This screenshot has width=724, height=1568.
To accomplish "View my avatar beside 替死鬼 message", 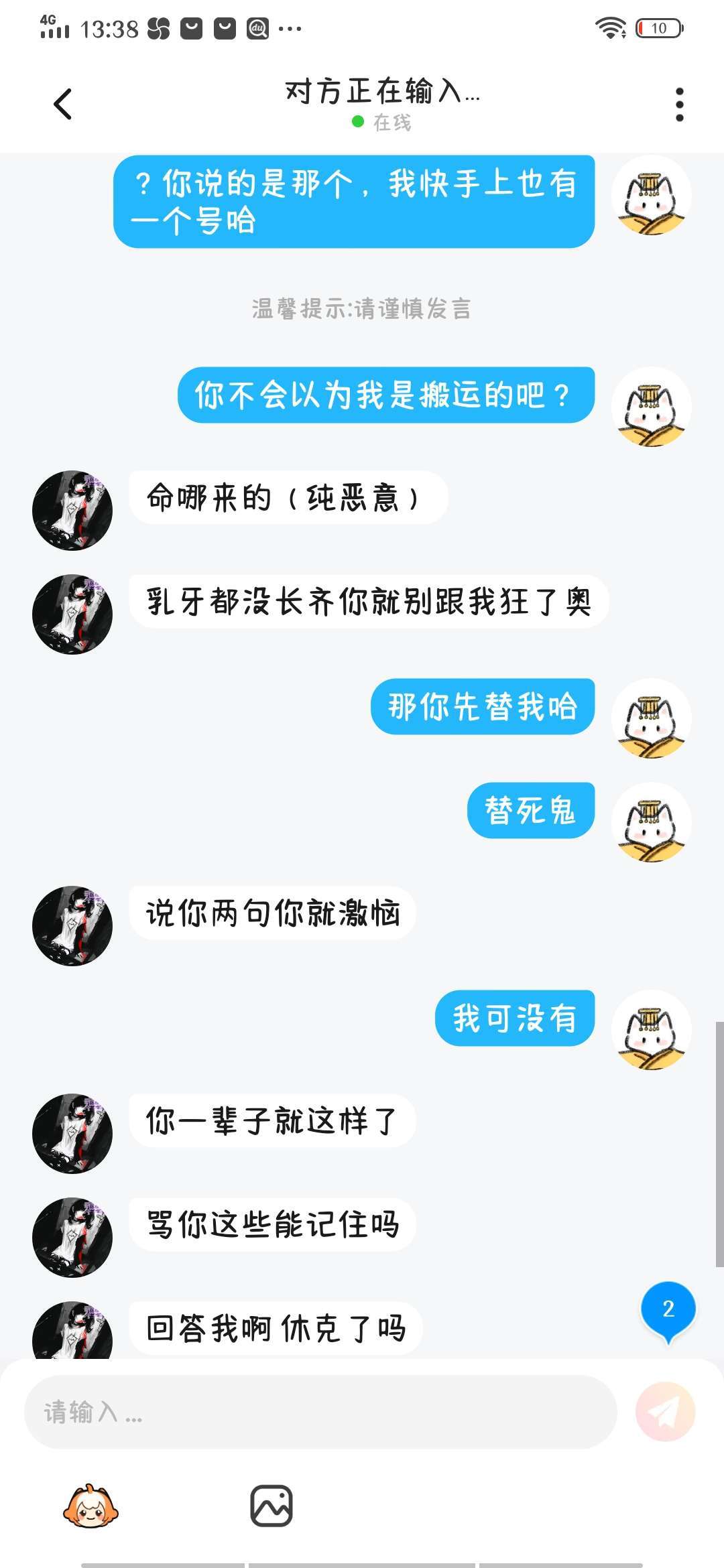I will (651, 822).
